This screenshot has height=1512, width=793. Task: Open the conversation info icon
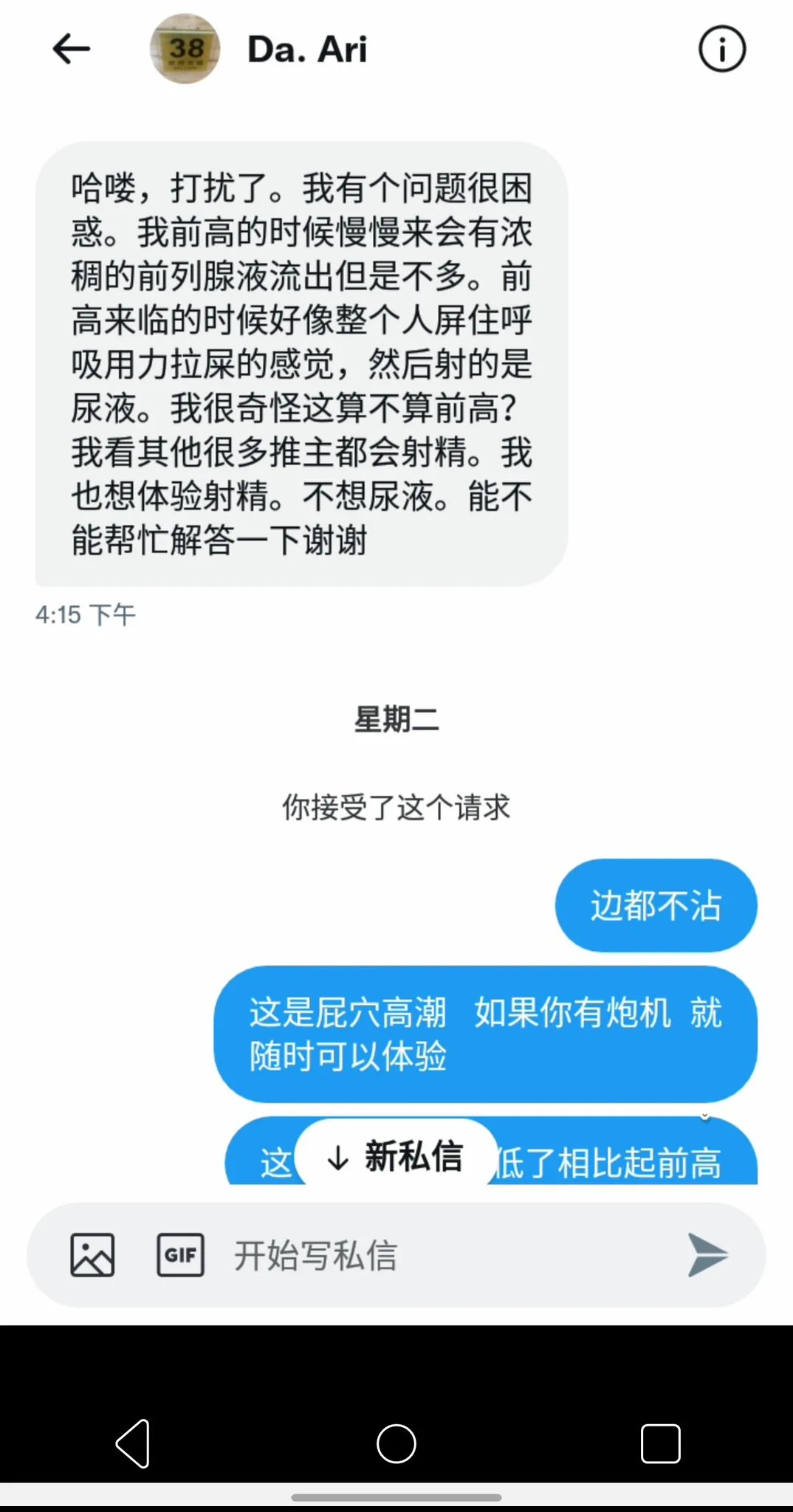tap(721, 49)
